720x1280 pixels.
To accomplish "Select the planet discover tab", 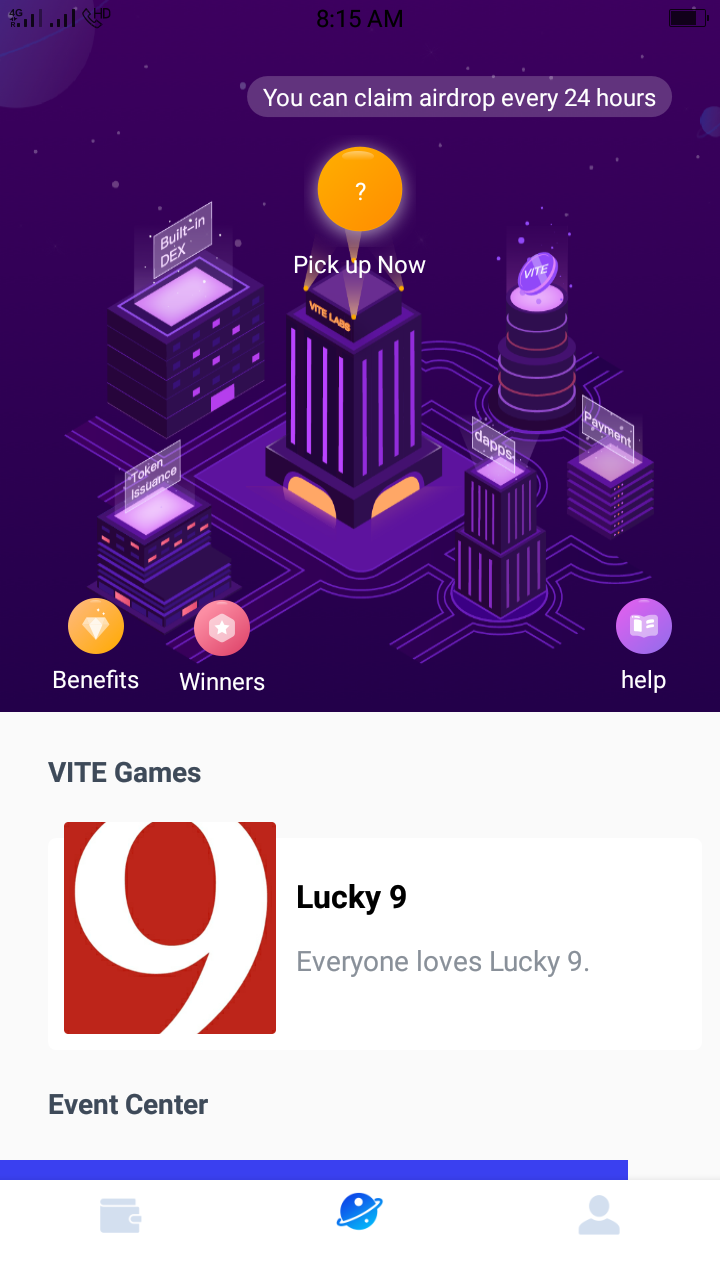I will coord(360,1211).
